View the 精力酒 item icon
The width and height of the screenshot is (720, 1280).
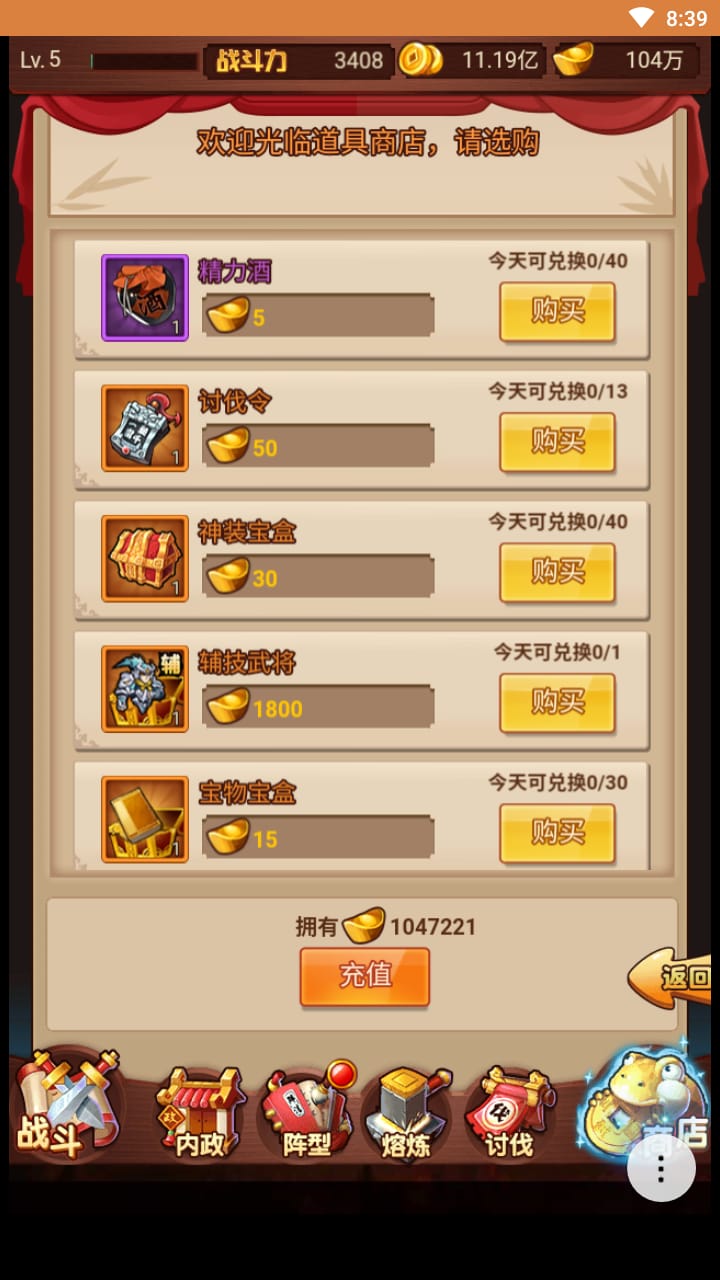(x=145, y=298)
